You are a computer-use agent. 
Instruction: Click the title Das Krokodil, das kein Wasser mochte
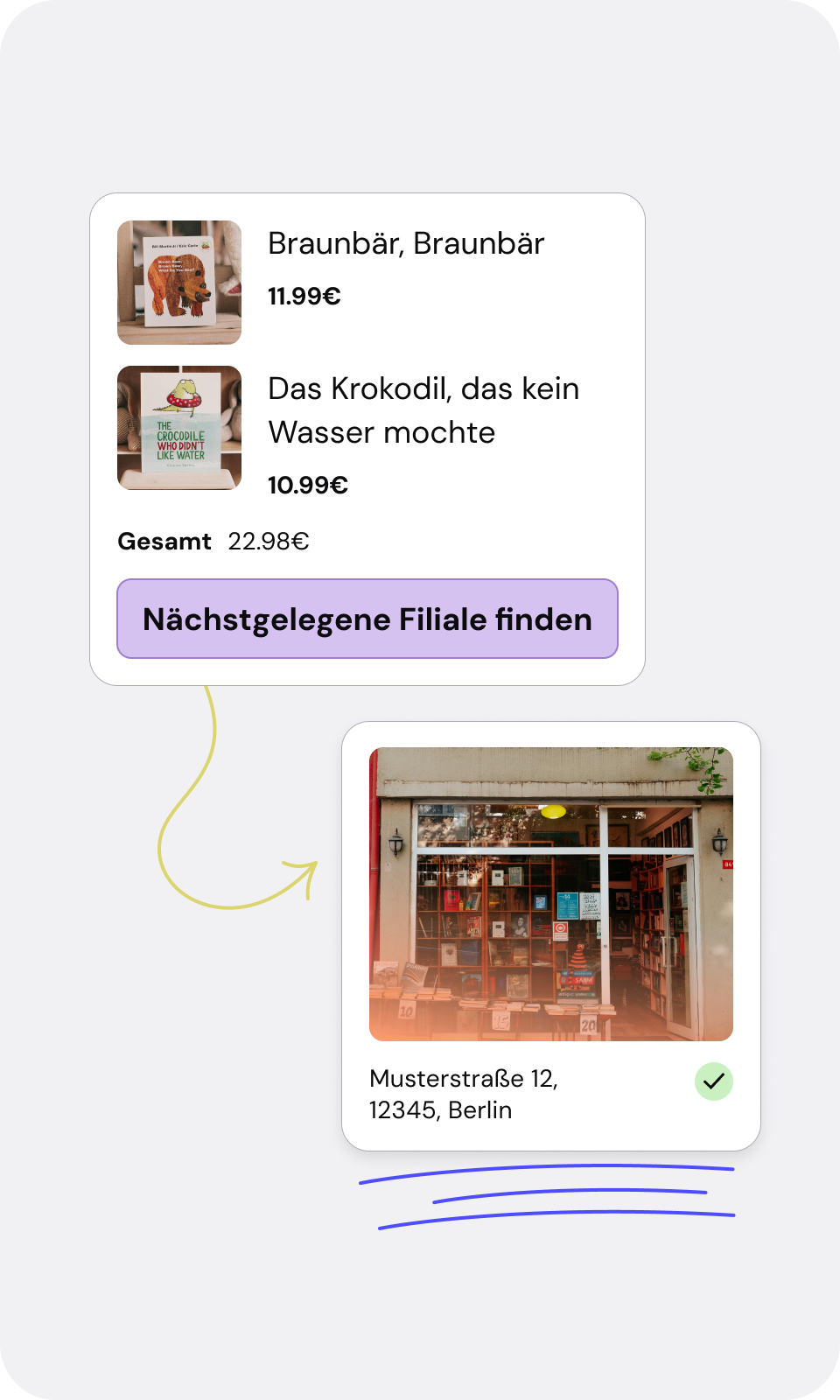423,409
